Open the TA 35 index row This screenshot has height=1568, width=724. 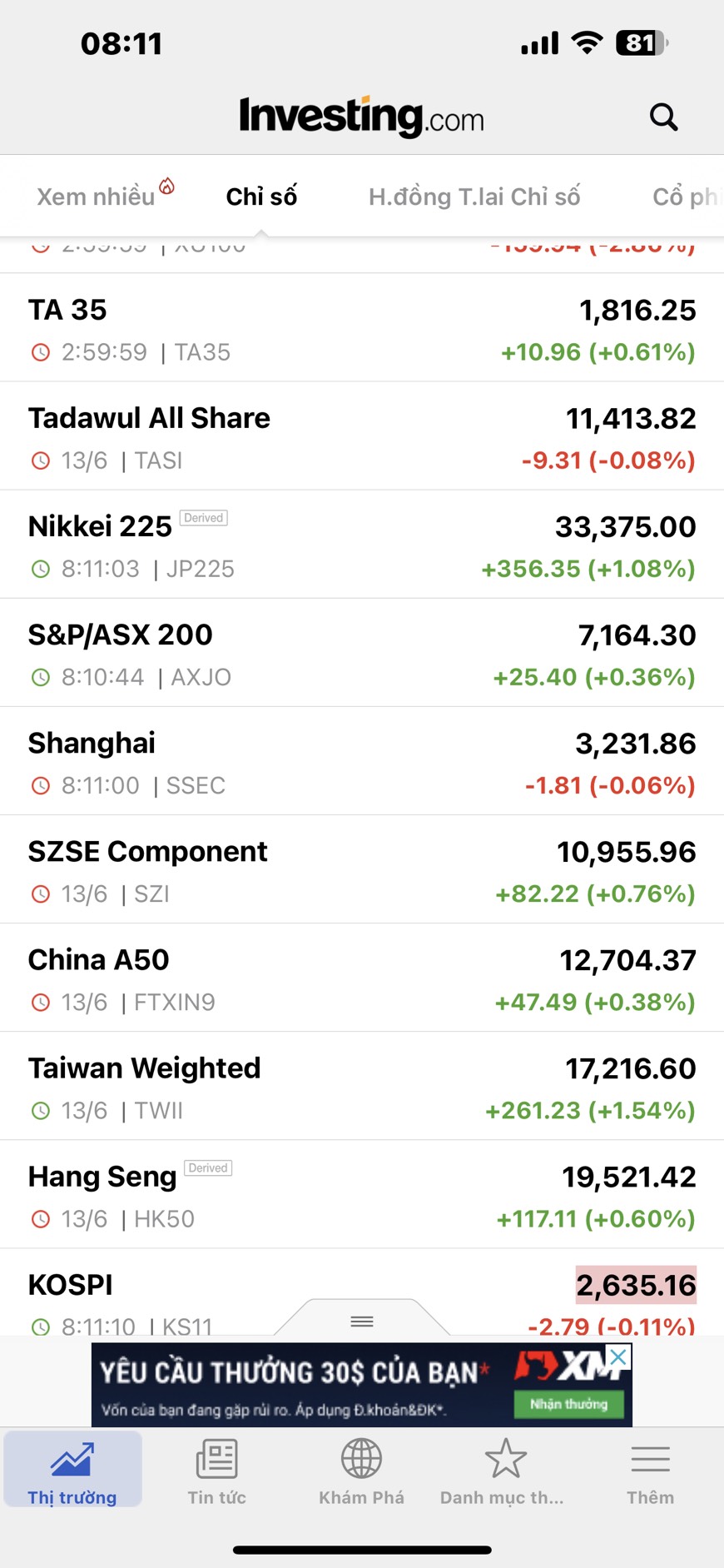click(x=362, y=329)
